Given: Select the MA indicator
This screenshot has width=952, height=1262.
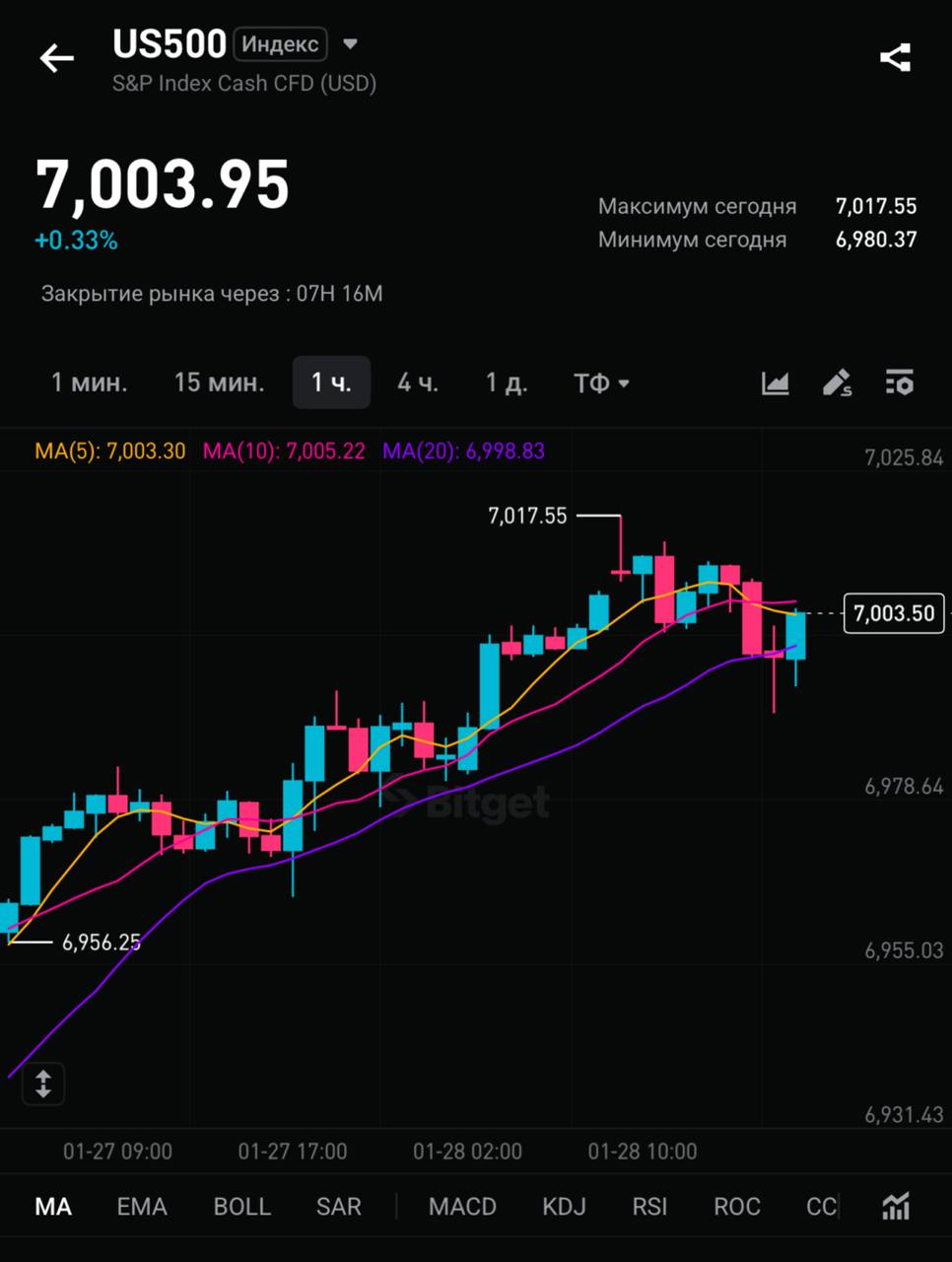Looking at the screenshot, I should [x=53, y=1207].
